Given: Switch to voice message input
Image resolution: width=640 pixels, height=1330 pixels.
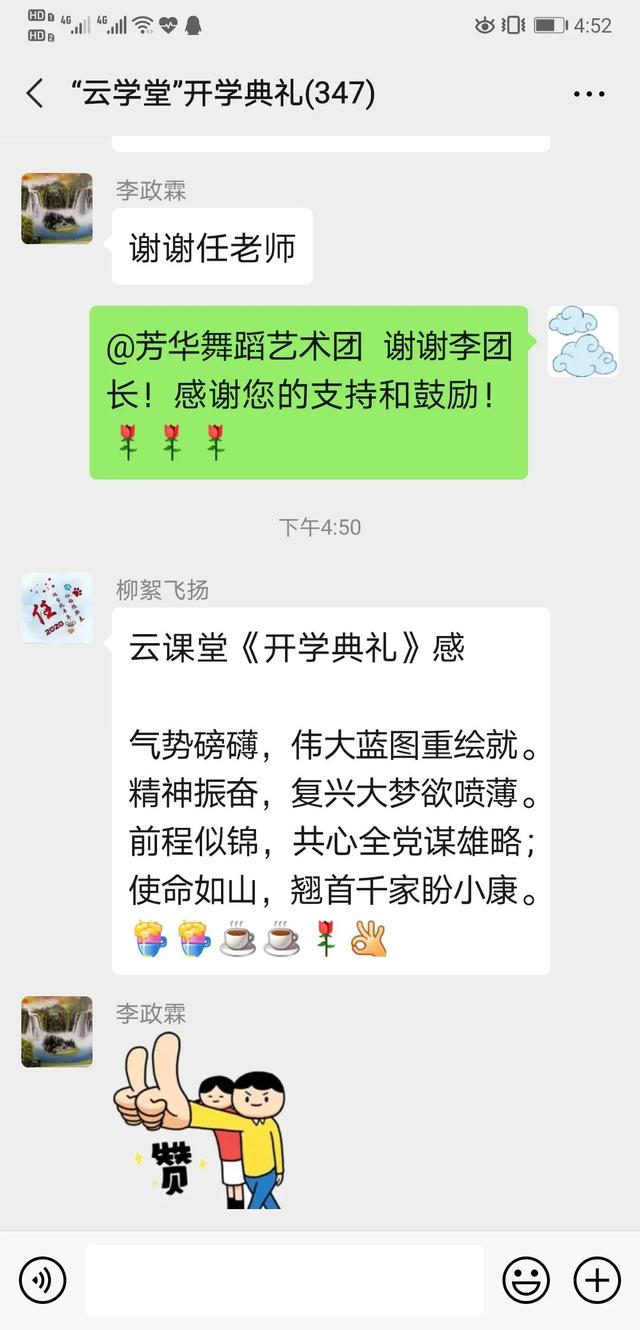Looking at the screenshot, I should 42,1280.
